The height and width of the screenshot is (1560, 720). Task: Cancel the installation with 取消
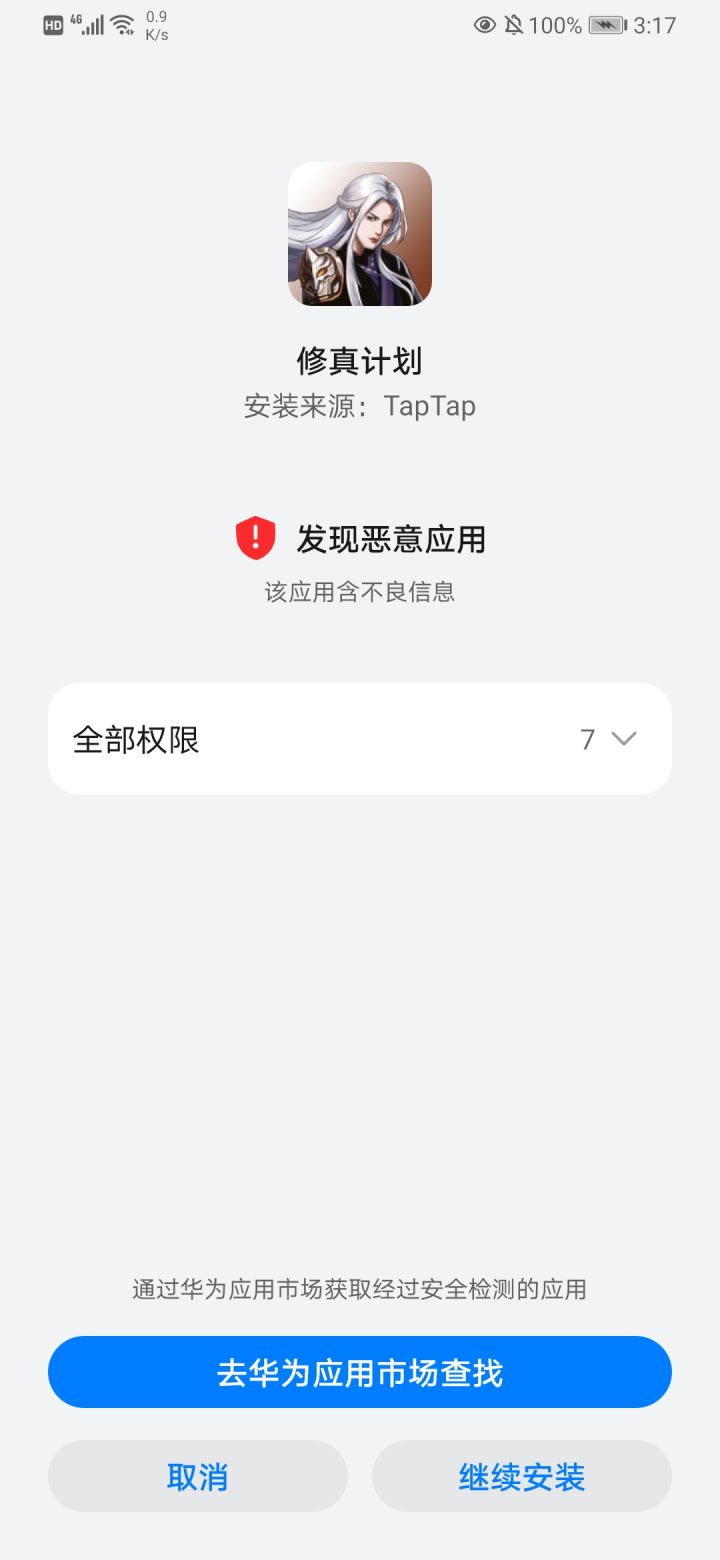(198, 1476)
